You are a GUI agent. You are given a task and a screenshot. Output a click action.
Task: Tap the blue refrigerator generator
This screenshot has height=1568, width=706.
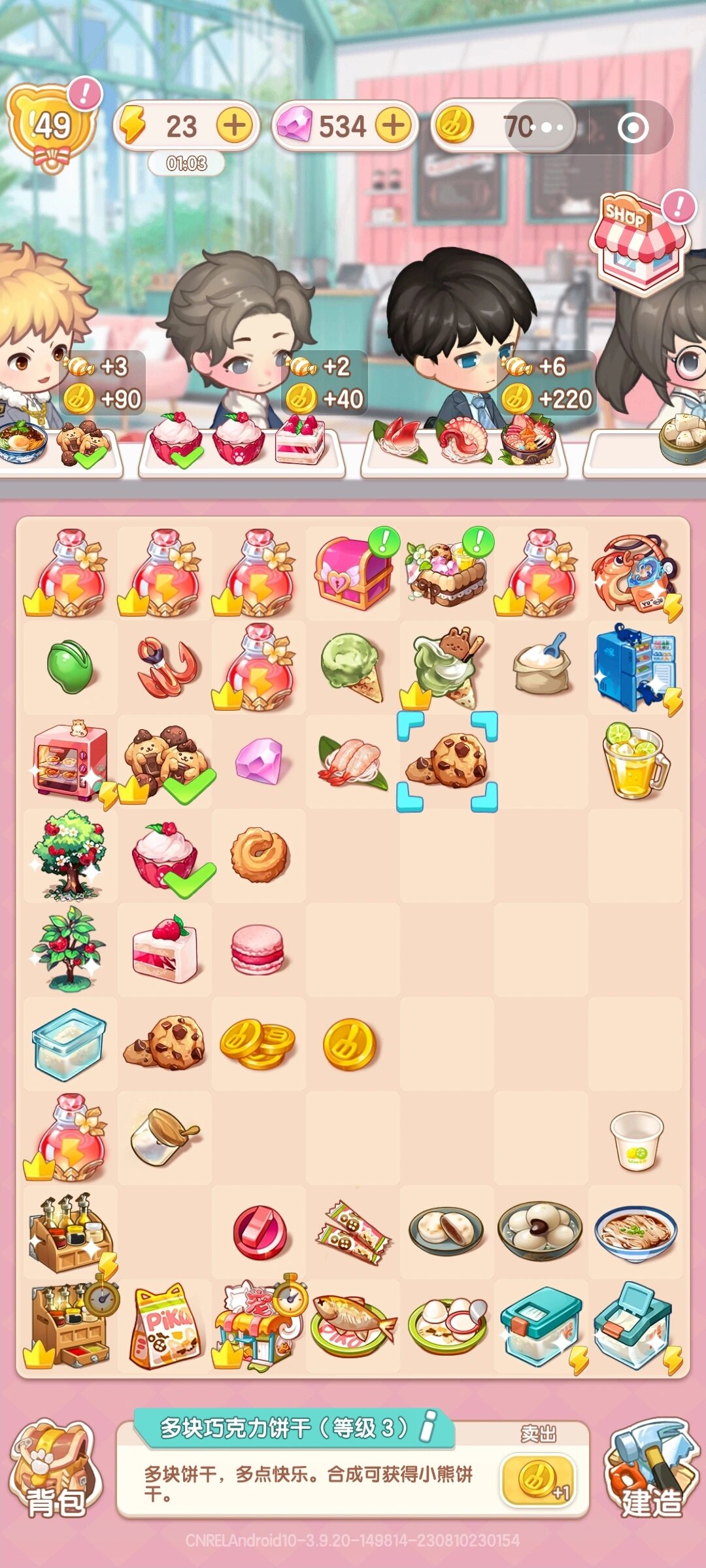coord(634,668)
